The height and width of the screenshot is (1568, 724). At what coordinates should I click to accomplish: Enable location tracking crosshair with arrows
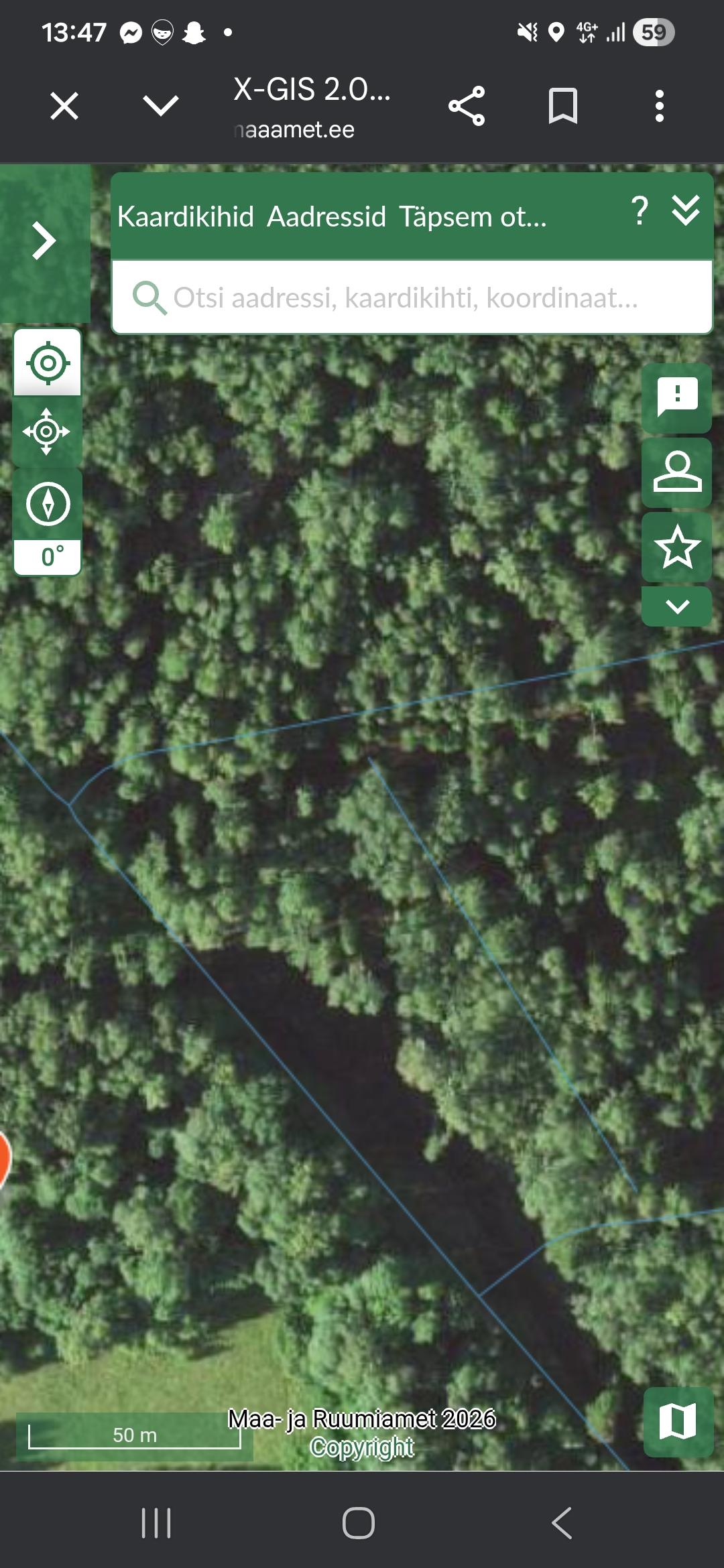(47, 432)
